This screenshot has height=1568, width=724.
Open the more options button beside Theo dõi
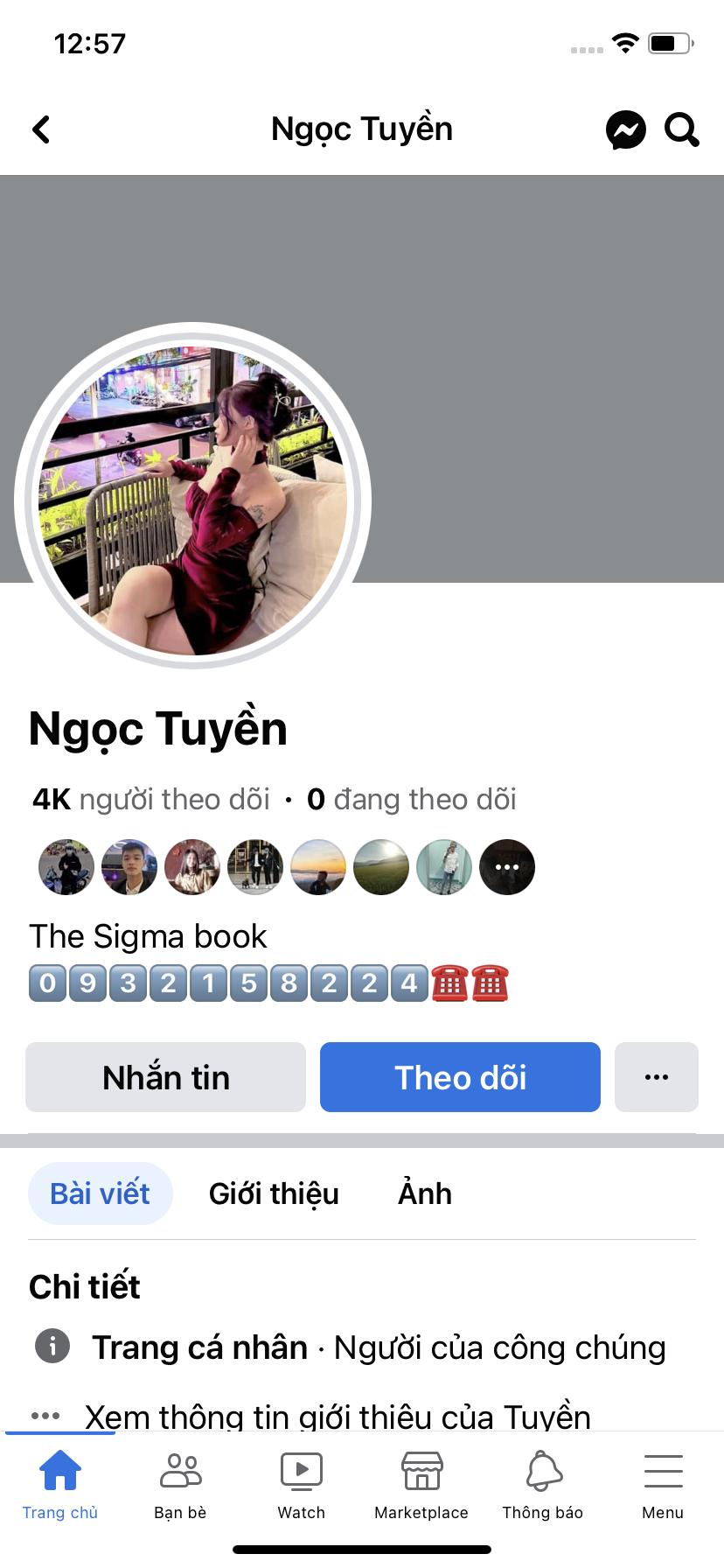656,1077
